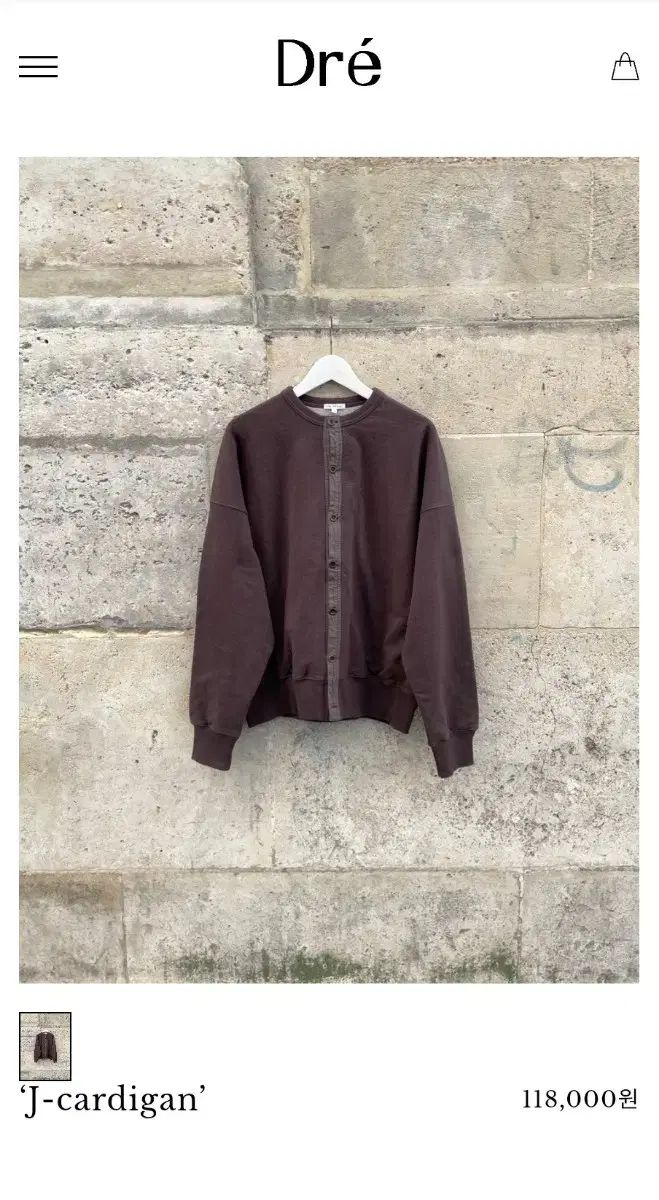Open the hamburger menu
The image size is (659, 1200).
pyautogui.click(x=38, y=67)
